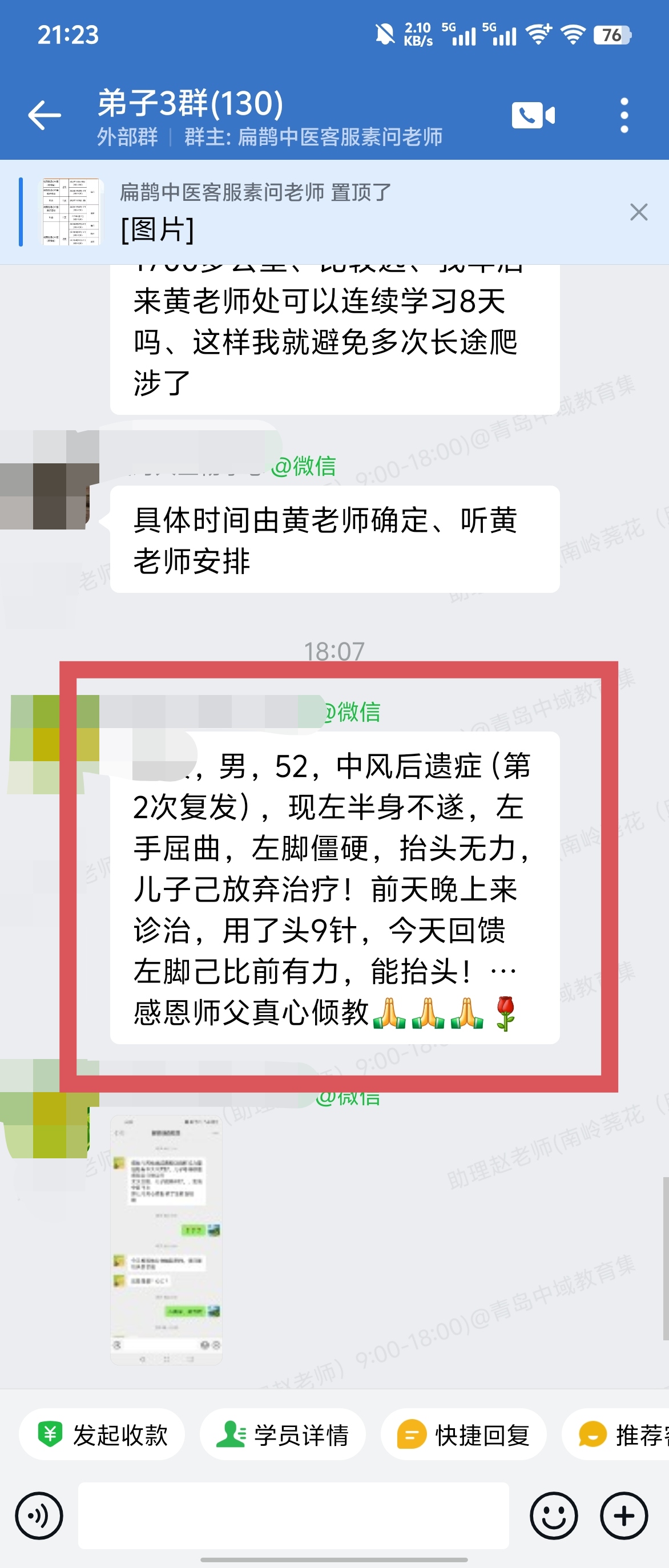The image size is (669, 1568).
Task: Open the emoji picker
Action: coord(553,1515)
